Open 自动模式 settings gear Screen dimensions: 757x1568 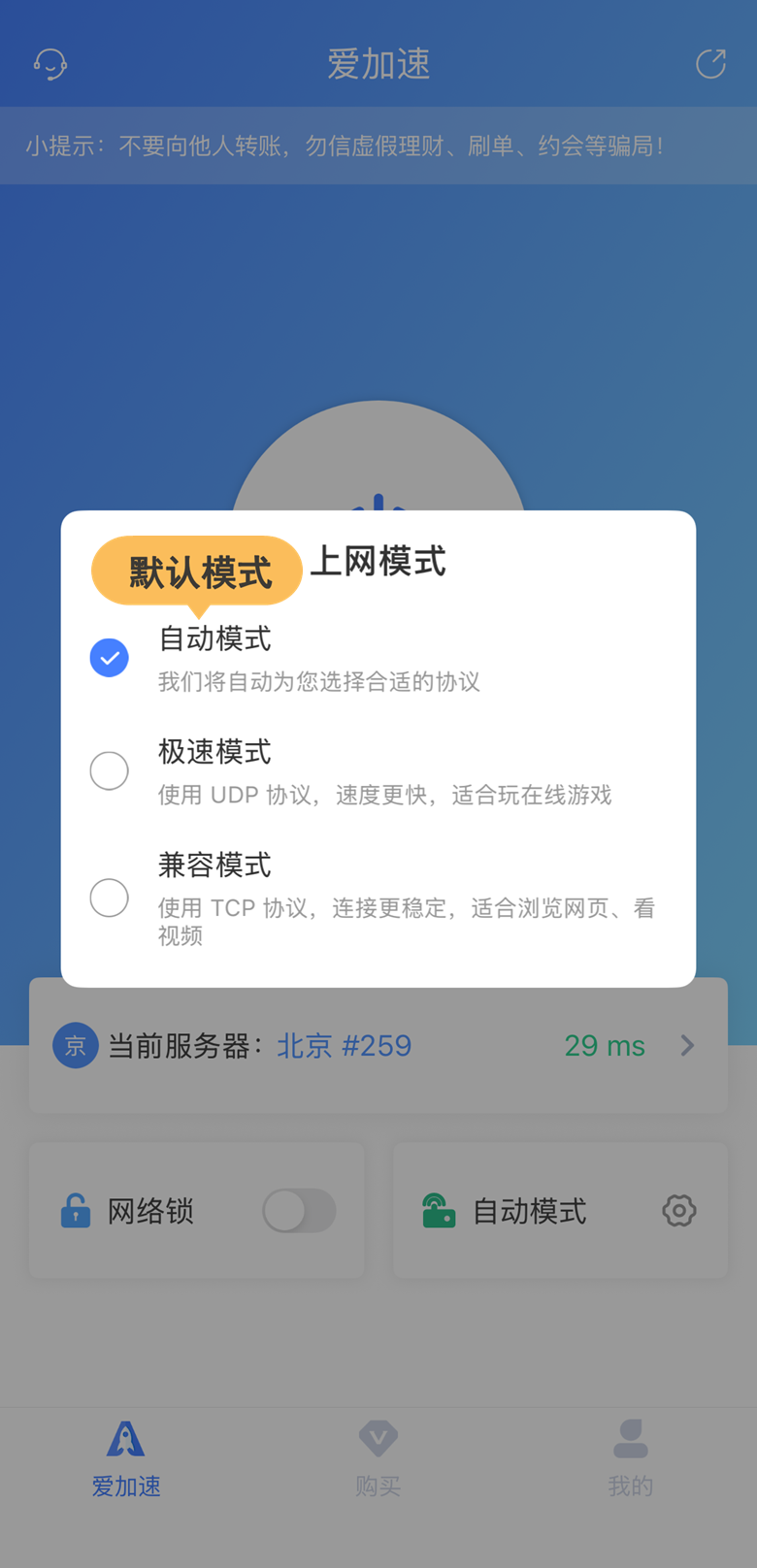coord(678,1211)
